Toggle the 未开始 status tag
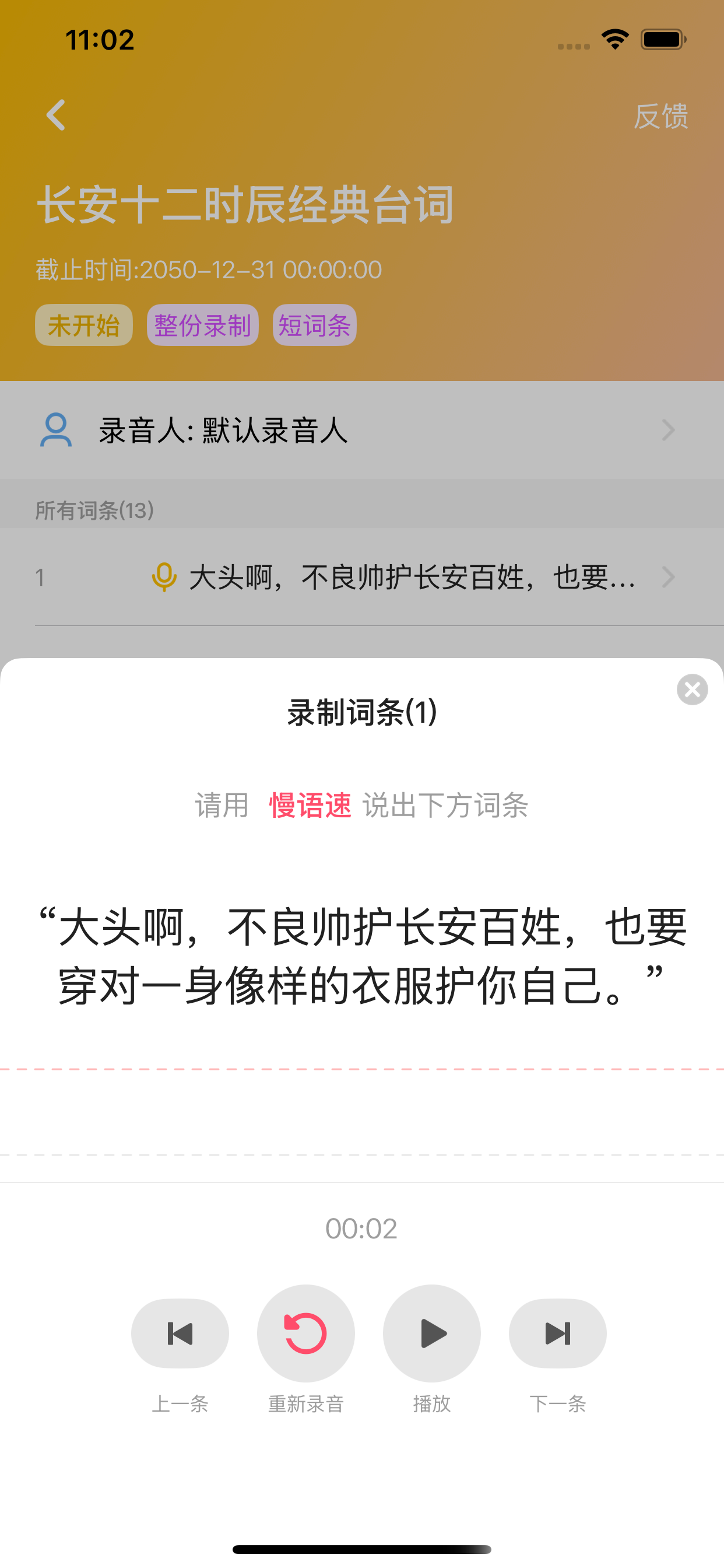Viewport: 724px width, 1568px height. 83,325
